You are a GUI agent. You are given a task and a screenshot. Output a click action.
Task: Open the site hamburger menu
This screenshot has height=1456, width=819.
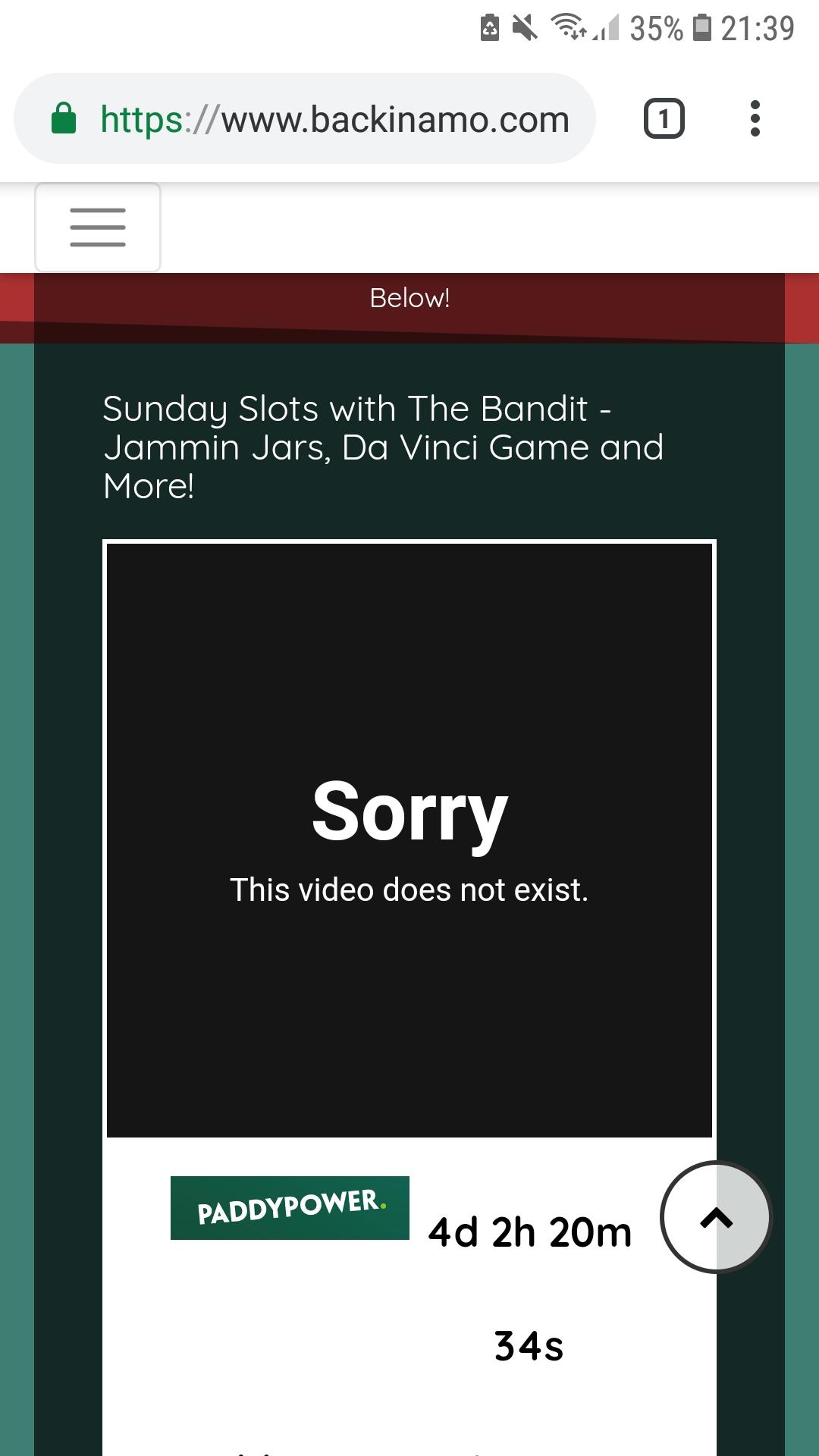98,227
